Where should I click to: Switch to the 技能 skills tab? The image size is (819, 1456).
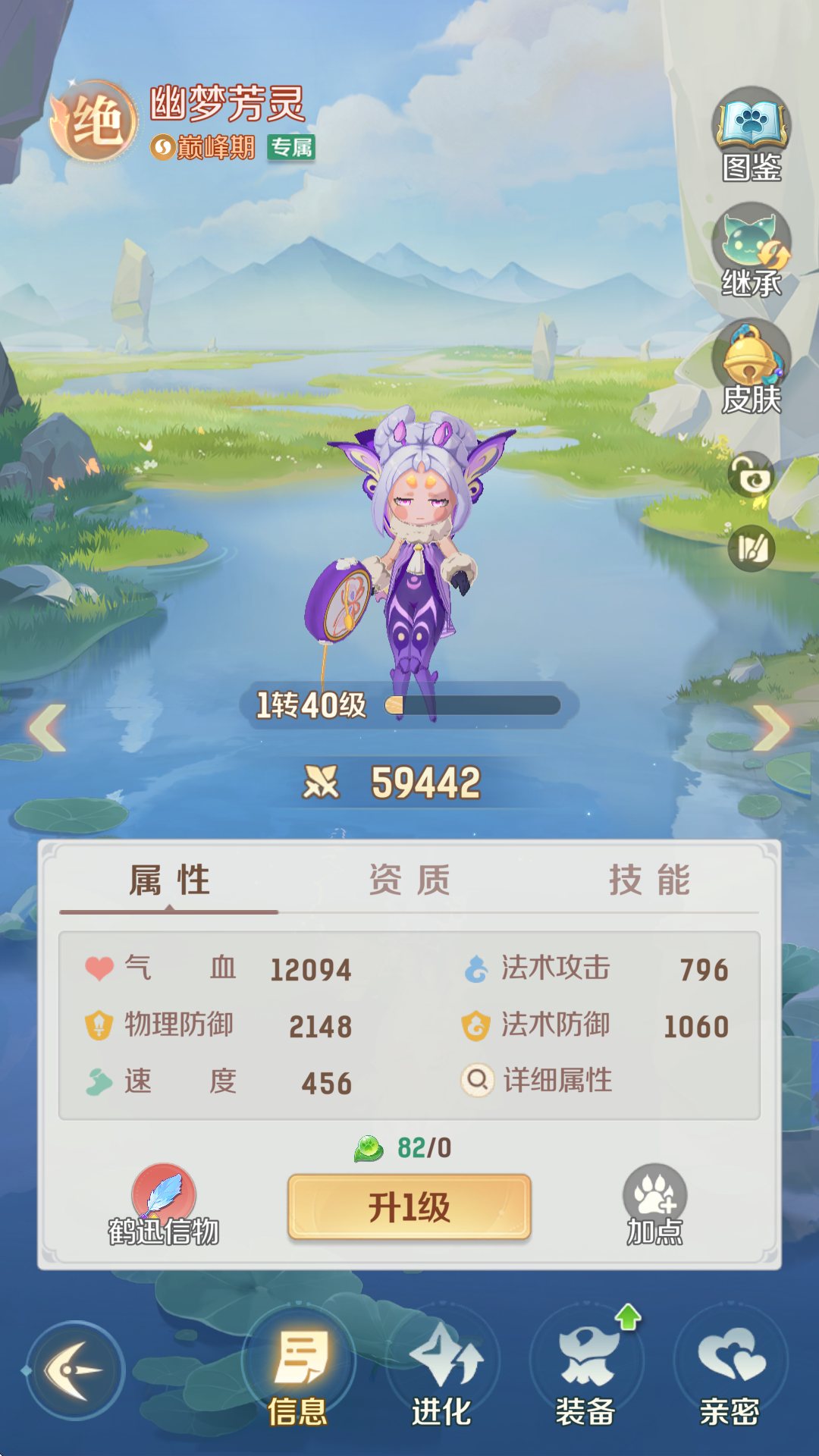coord(649,880)
